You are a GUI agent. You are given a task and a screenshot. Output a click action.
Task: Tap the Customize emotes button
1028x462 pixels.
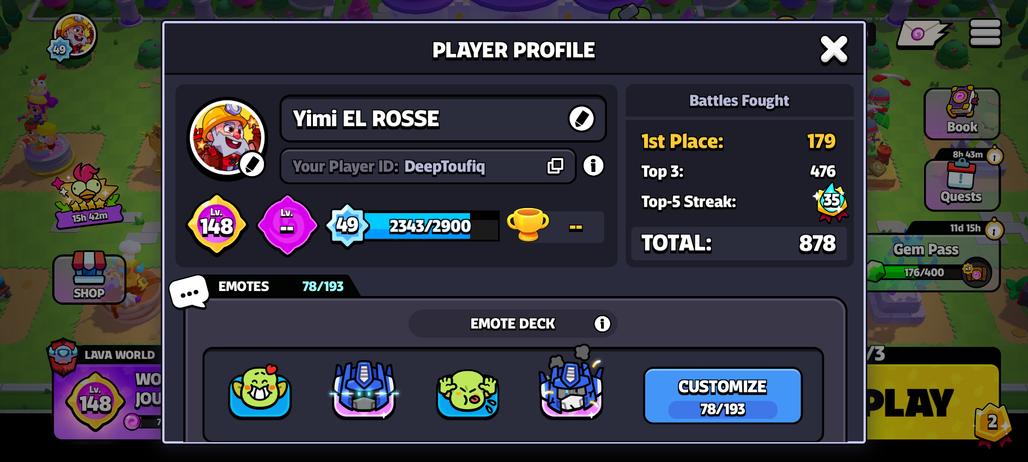point(722,396)
